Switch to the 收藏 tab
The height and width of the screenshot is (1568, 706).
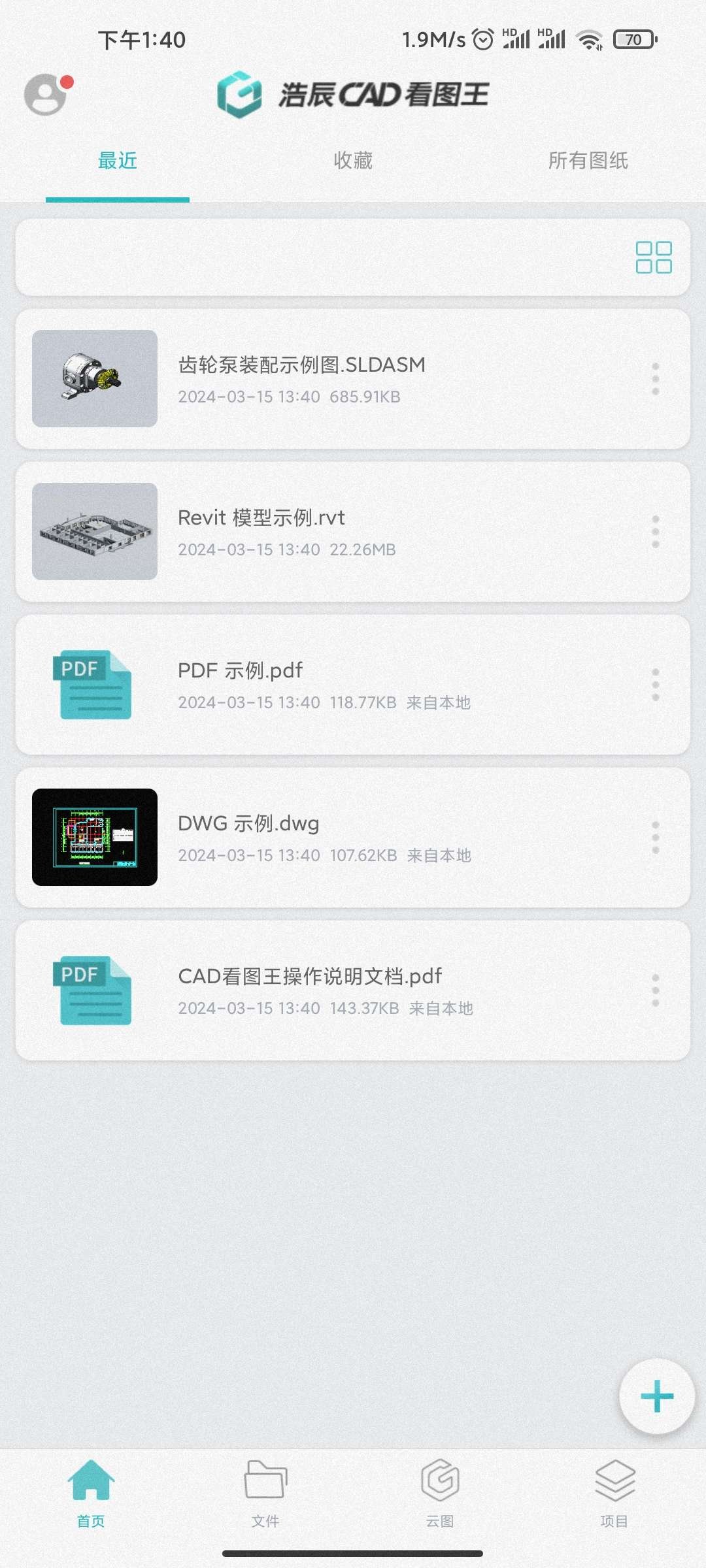coord(353,160)
